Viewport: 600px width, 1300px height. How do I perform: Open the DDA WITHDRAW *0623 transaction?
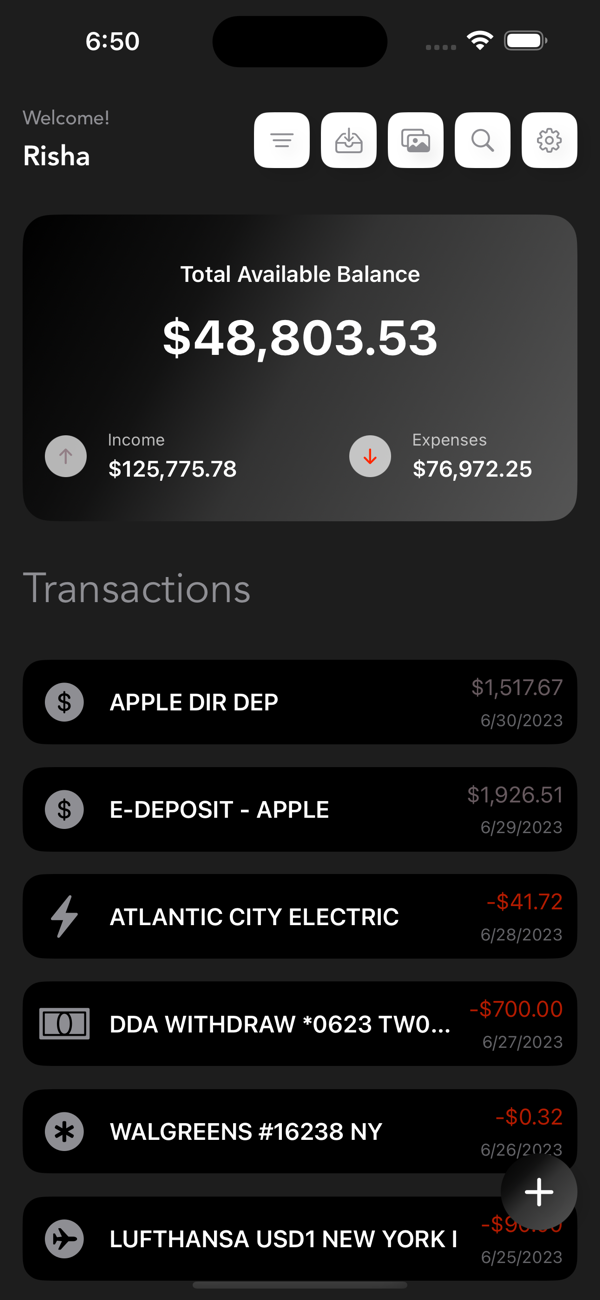coord(300,1024)
